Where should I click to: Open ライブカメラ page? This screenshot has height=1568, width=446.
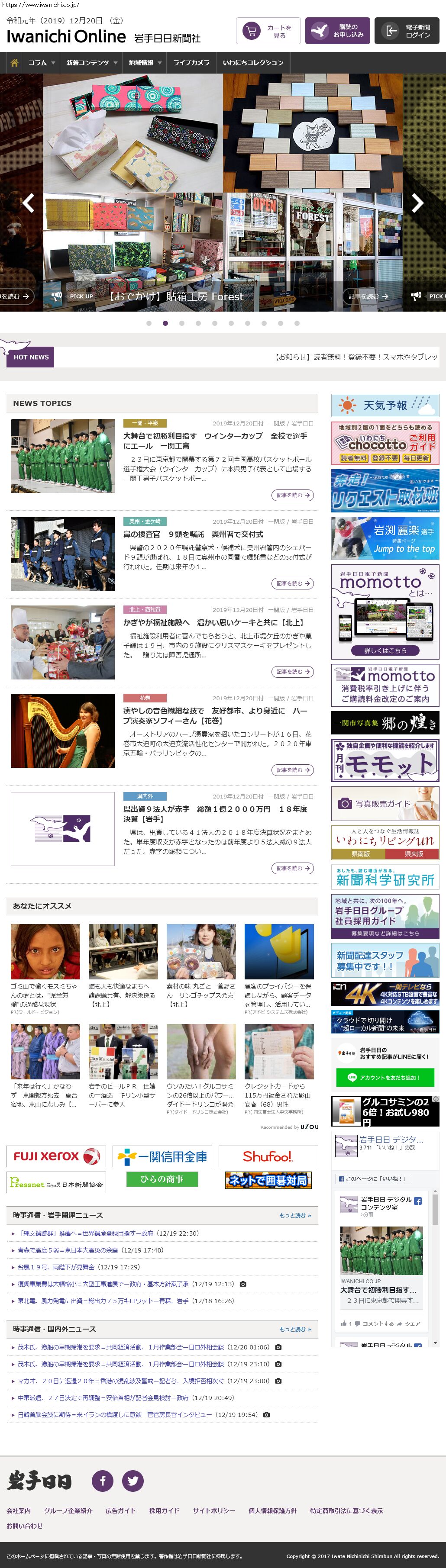(x=191, y=63)
